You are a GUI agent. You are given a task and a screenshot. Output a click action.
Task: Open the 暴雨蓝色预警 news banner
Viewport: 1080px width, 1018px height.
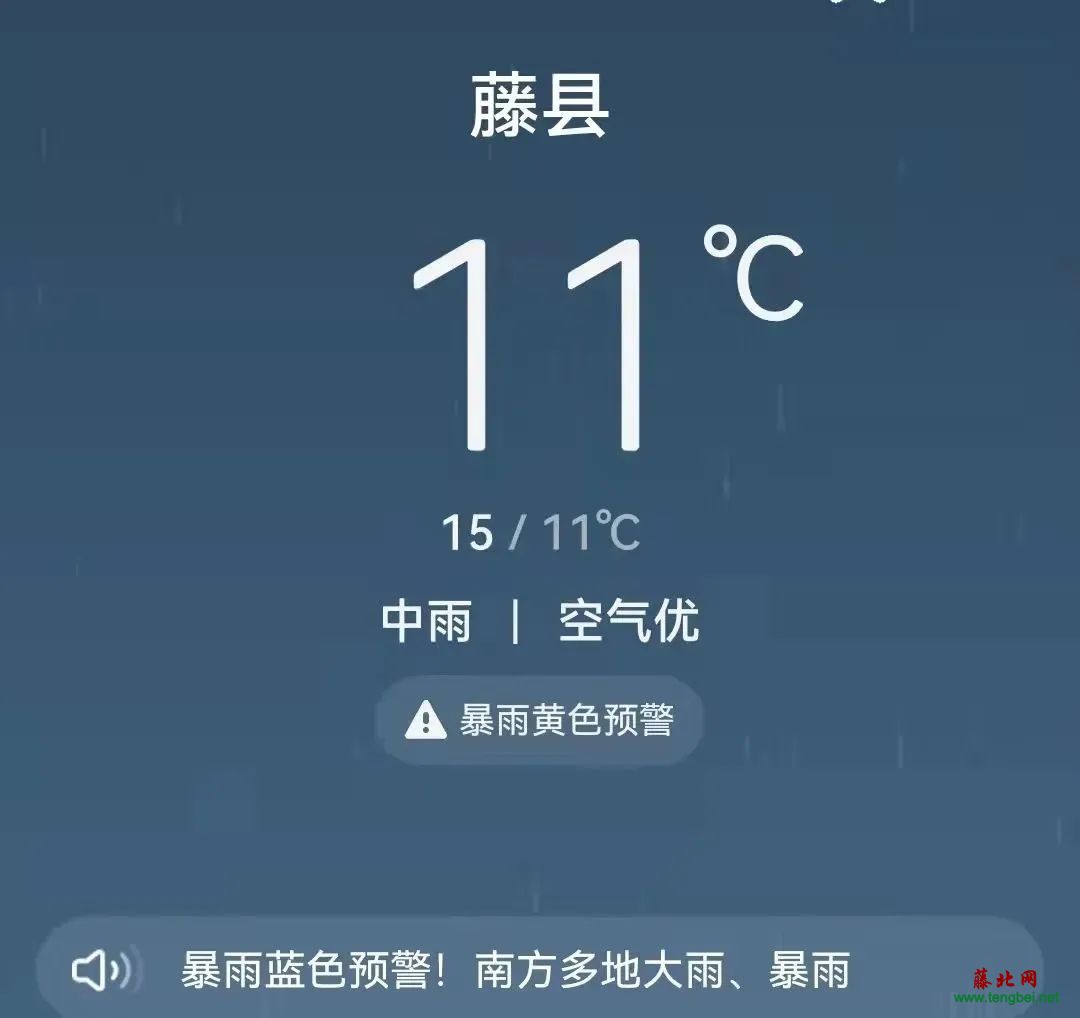click(x=515, y=970)
